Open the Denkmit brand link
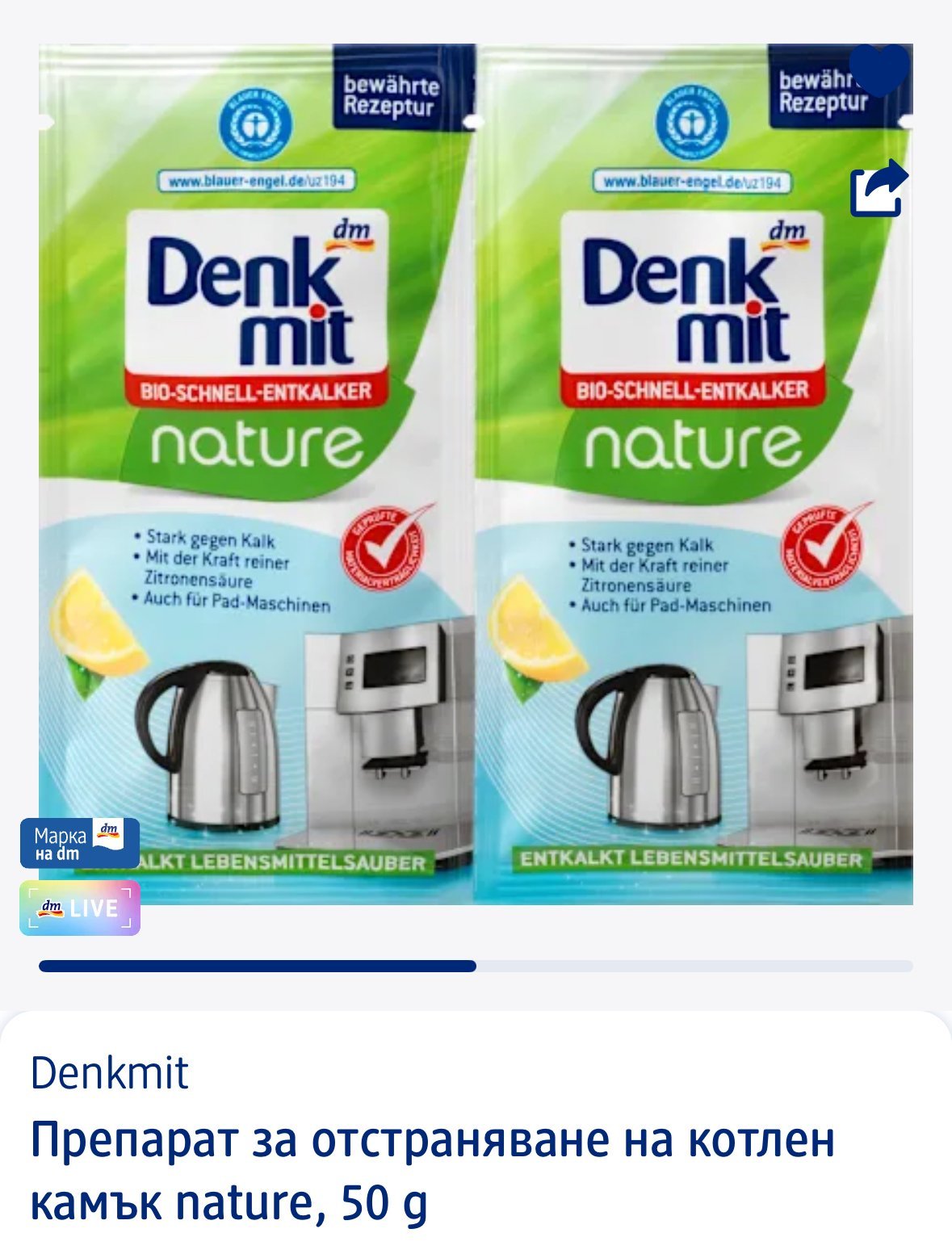Viewport: 952px width, 1254px height. pyautogui.click(x=110, y=1073)
